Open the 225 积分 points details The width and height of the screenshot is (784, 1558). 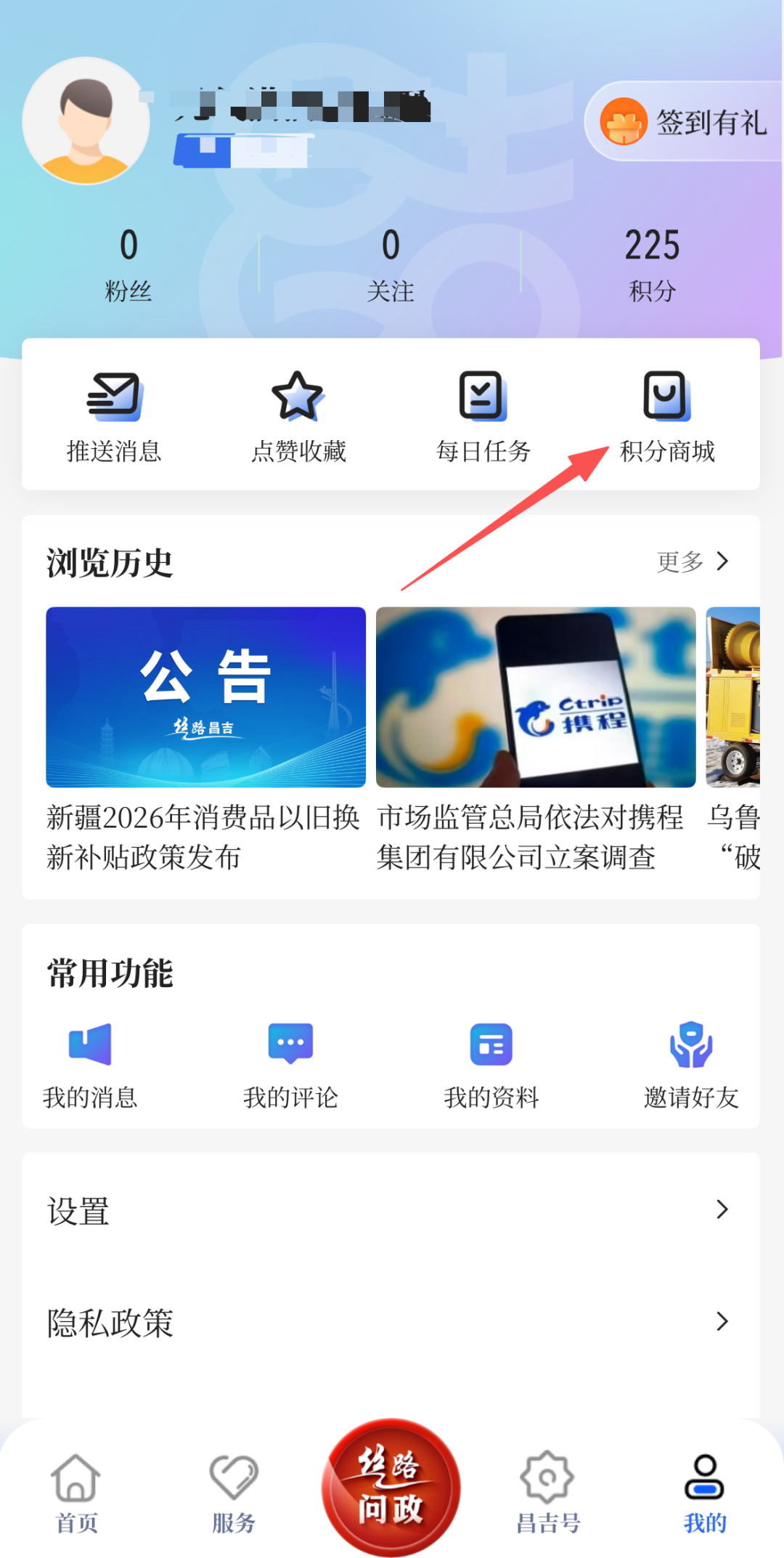point(652,264)
